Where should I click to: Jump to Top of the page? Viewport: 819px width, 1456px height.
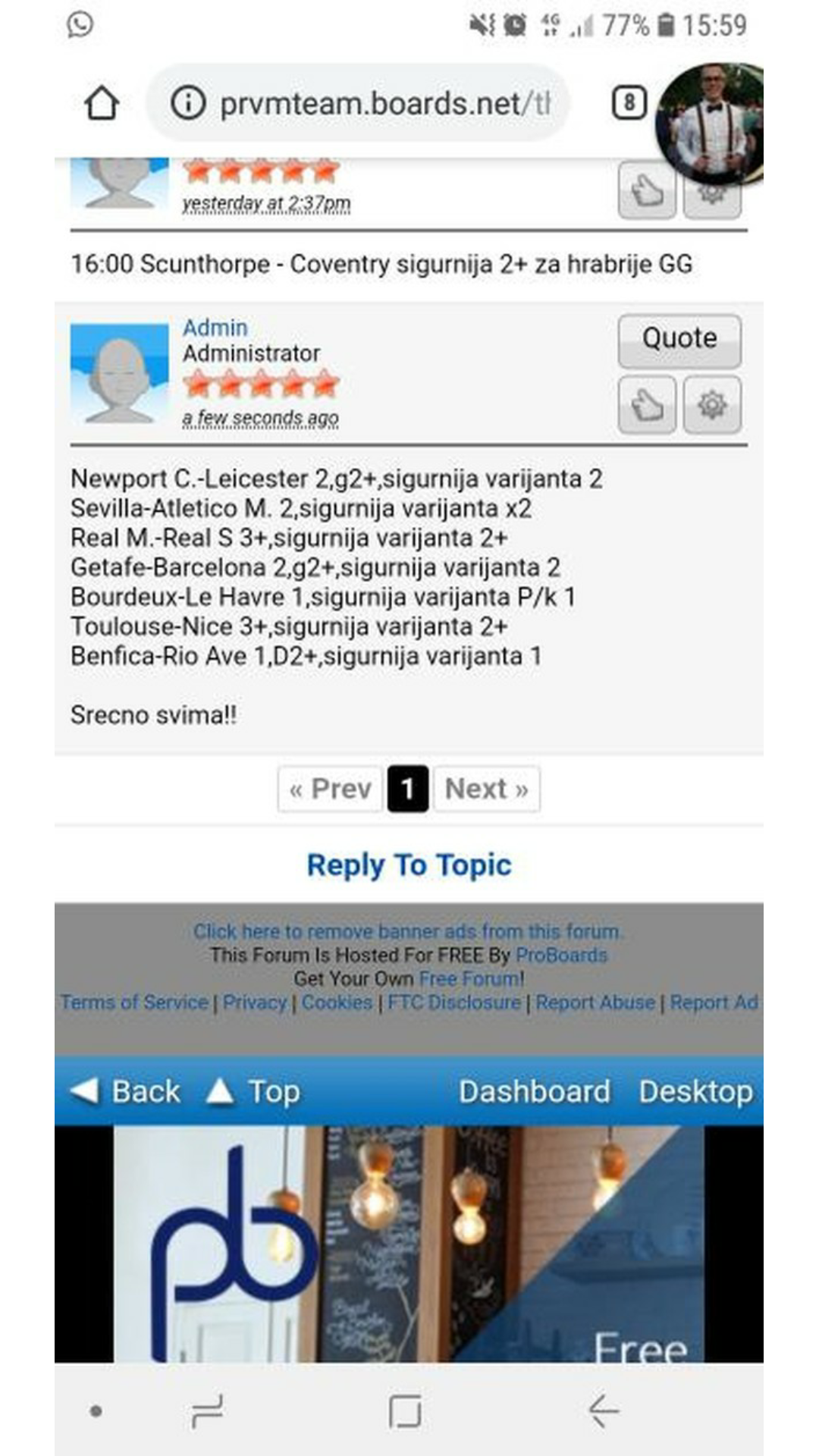coord(254,1092)
